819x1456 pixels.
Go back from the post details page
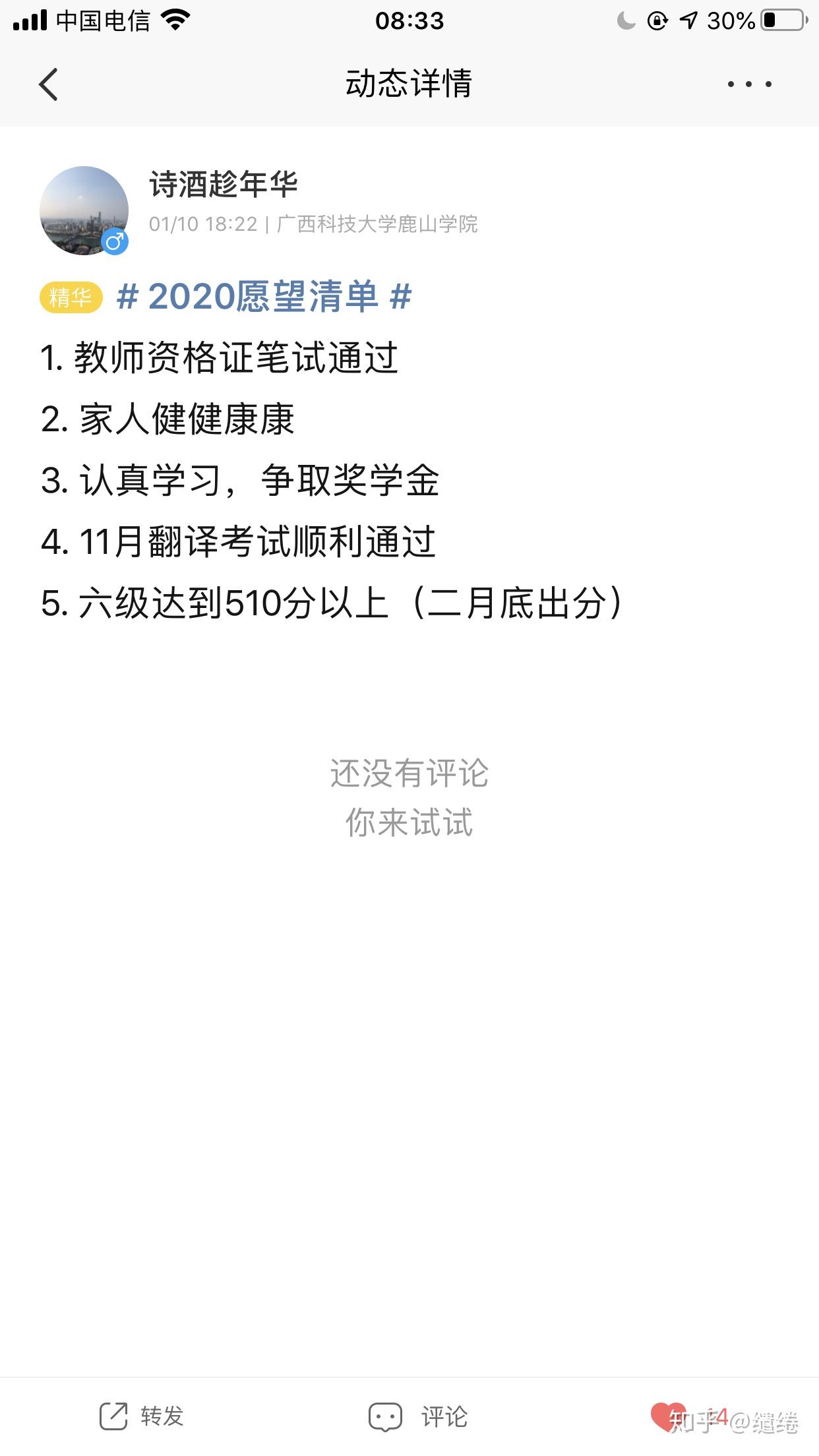tap(49, 84)
